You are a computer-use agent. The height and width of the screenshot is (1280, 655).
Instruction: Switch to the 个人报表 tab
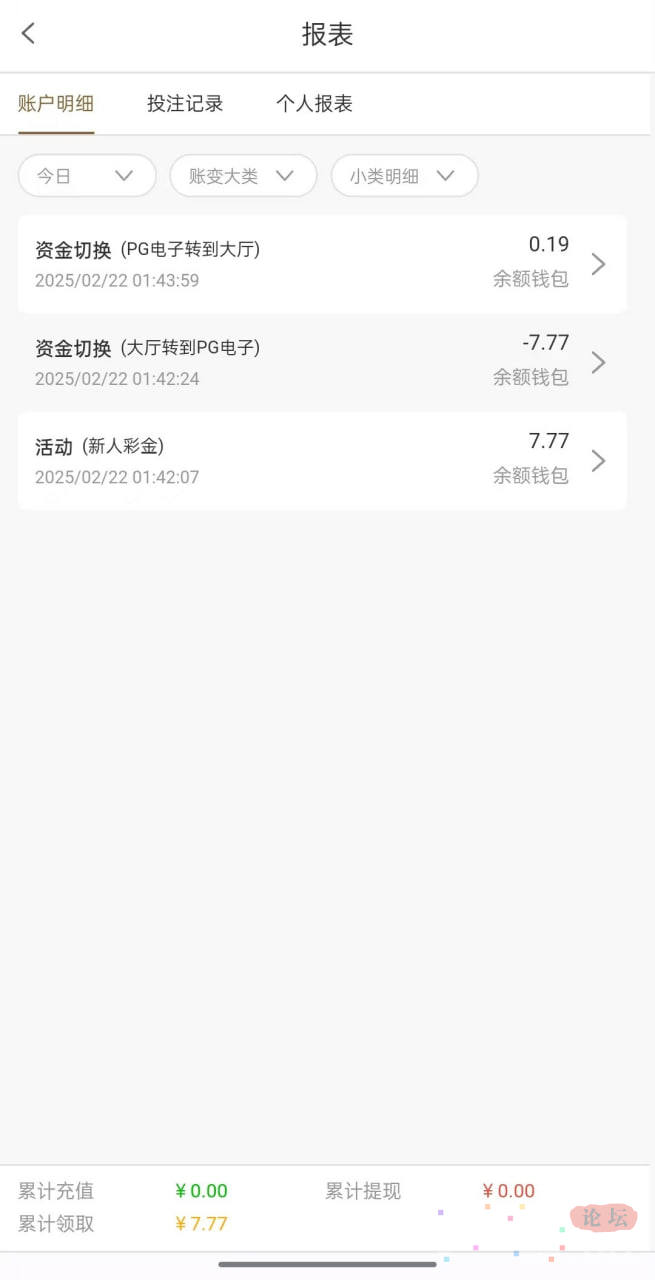pos(314,103)
